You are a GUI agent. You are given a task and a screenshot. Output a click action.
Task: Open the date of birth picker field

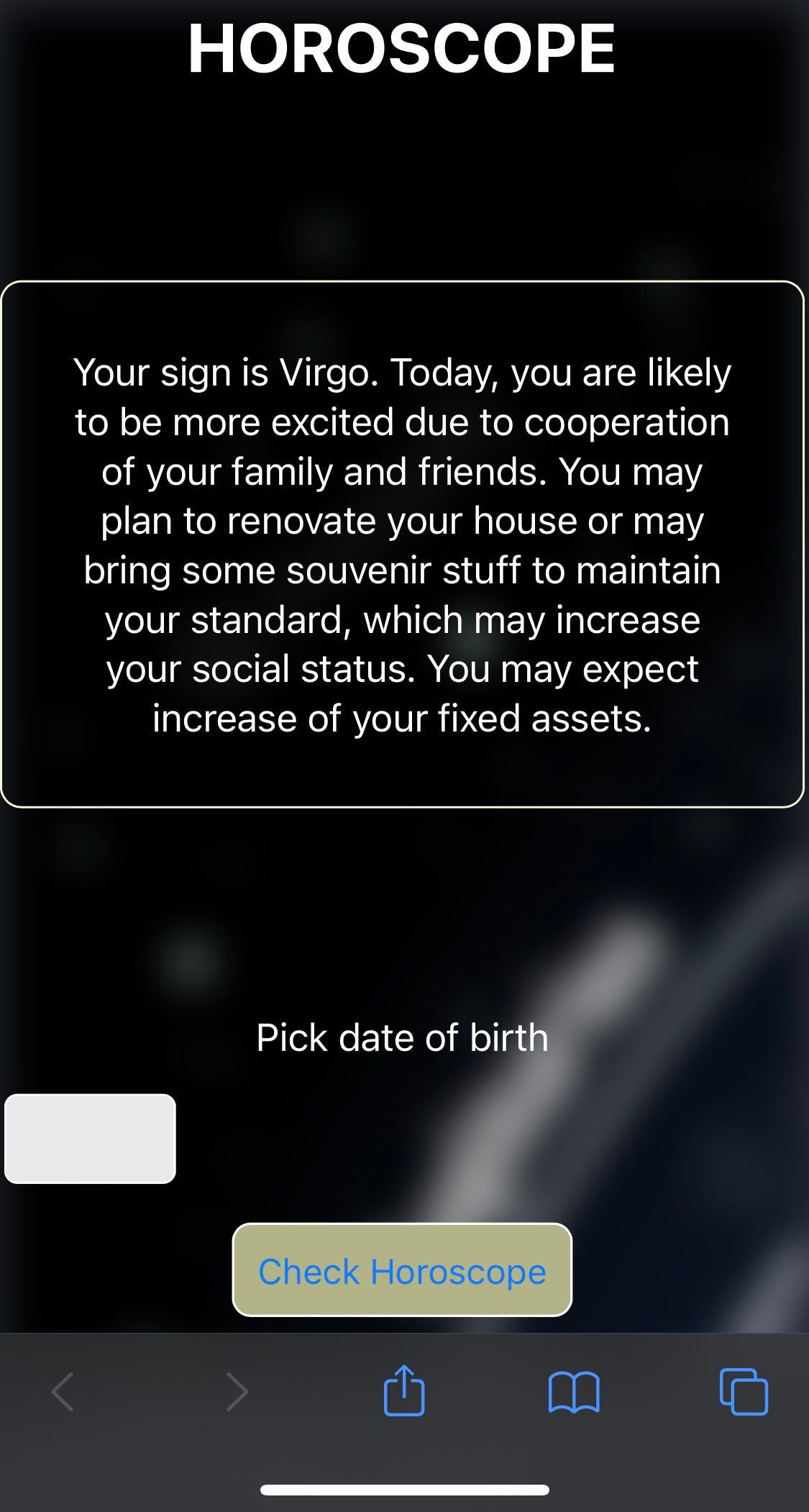90,1139
